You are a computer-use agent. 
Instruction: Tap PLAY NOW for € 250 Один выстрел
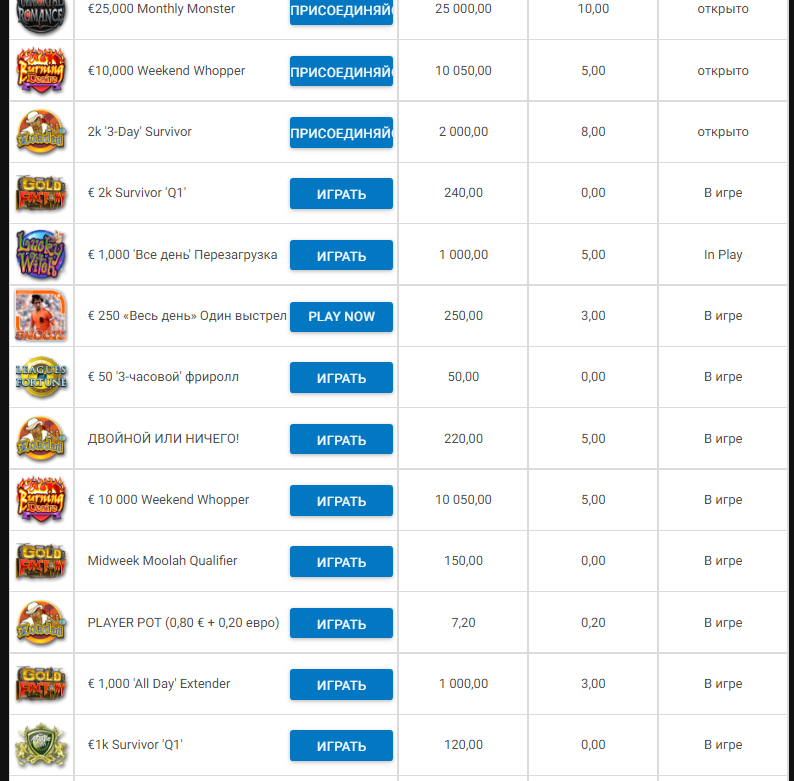coord(341,316)
